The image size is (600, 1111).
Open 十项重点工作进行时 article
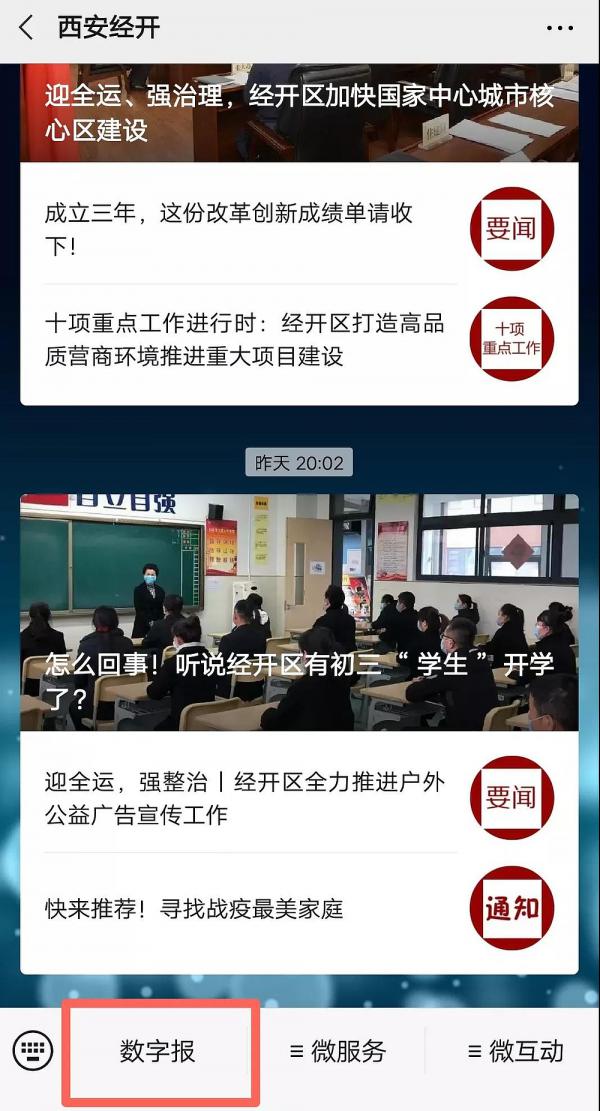tap(245, 340)
